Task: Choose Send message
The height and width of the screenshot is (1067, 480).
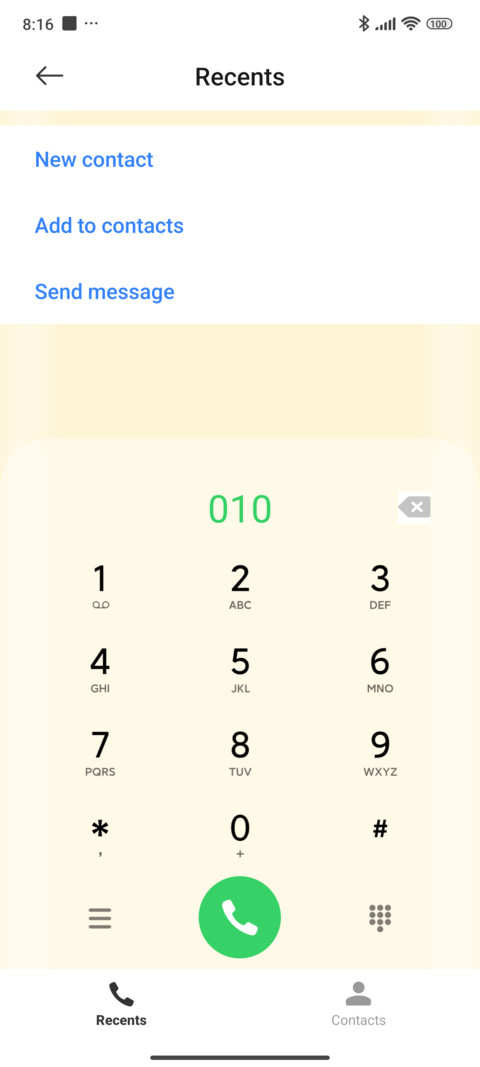Action: click(x=104, y=291)
